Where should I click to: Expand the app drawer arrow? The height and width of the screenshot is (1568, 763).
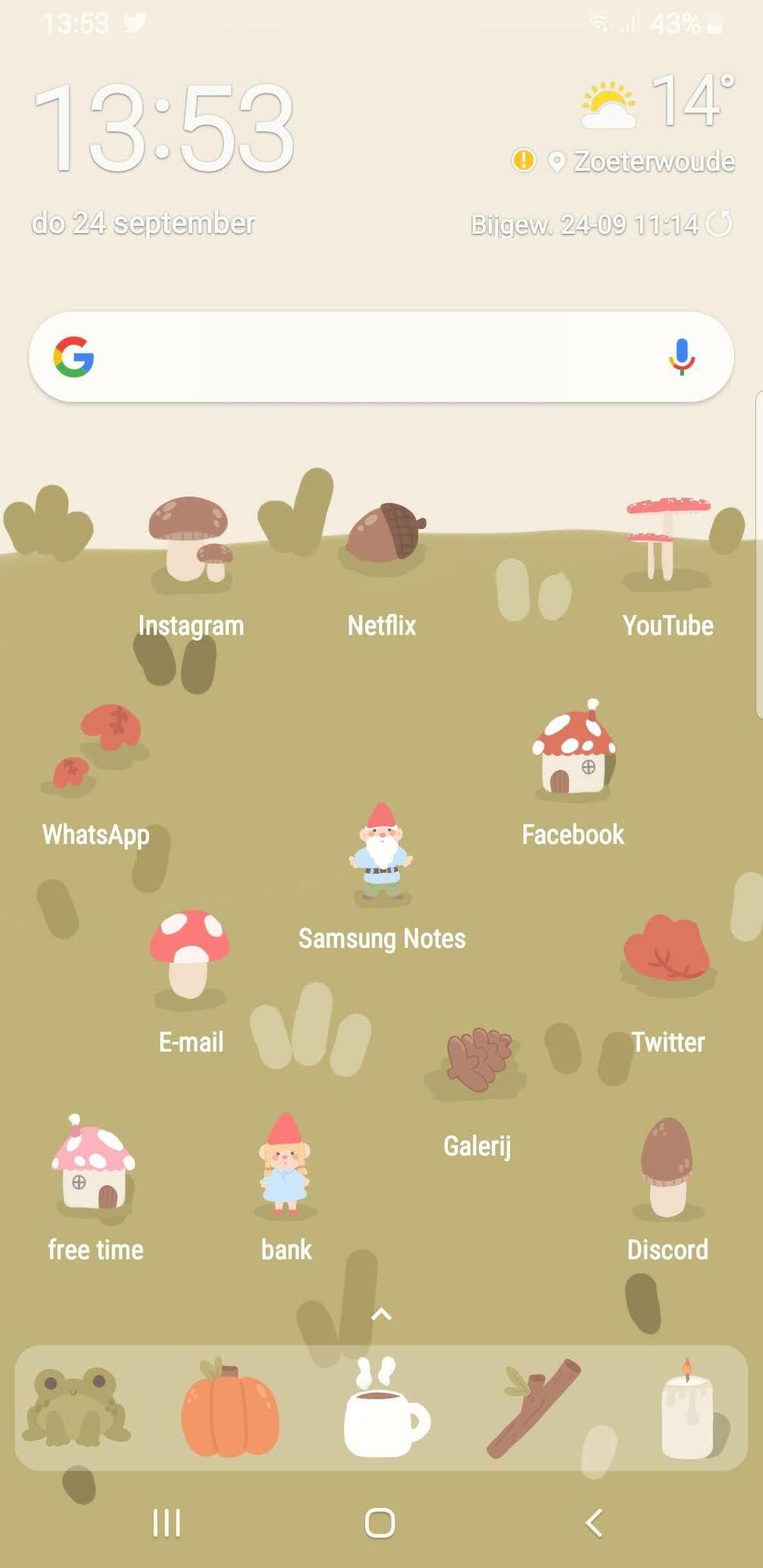click(x=381, y=1314)
